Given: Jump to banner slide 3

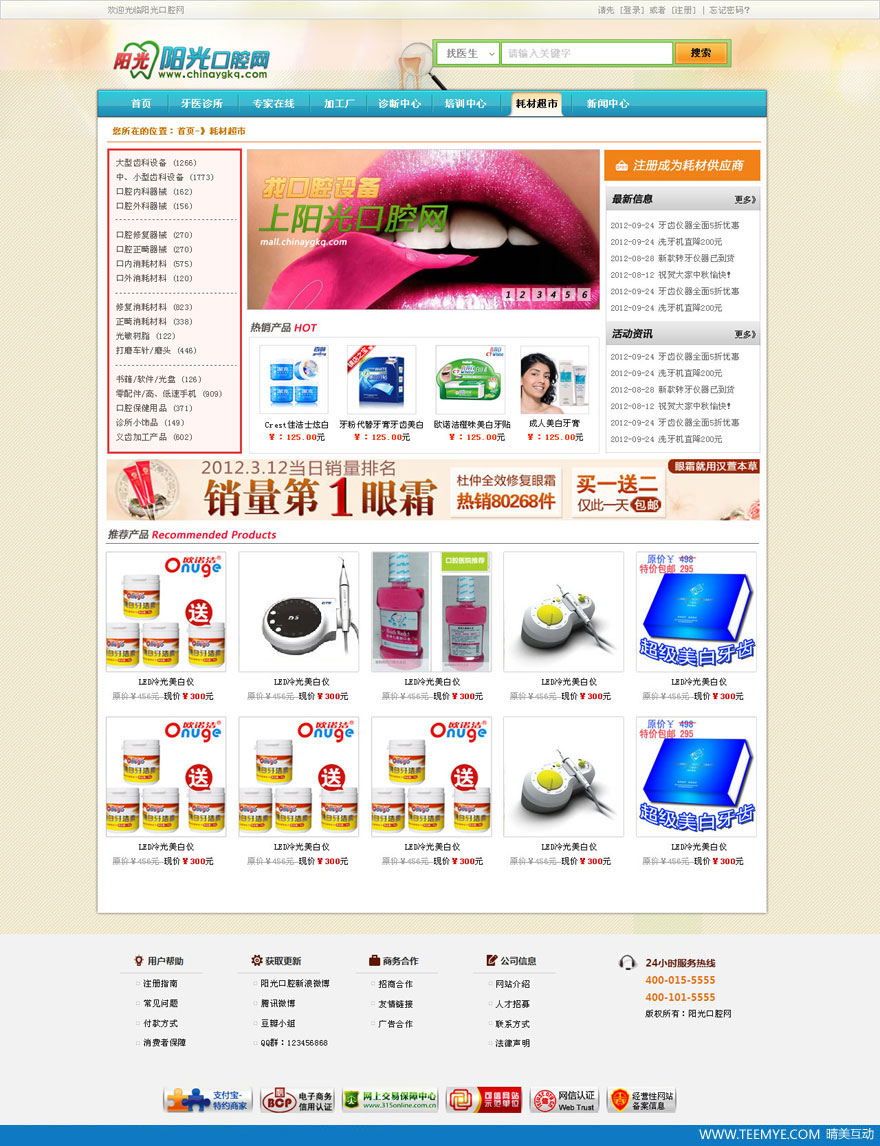Looking at the screenshot, I should [x=538, y=294].
